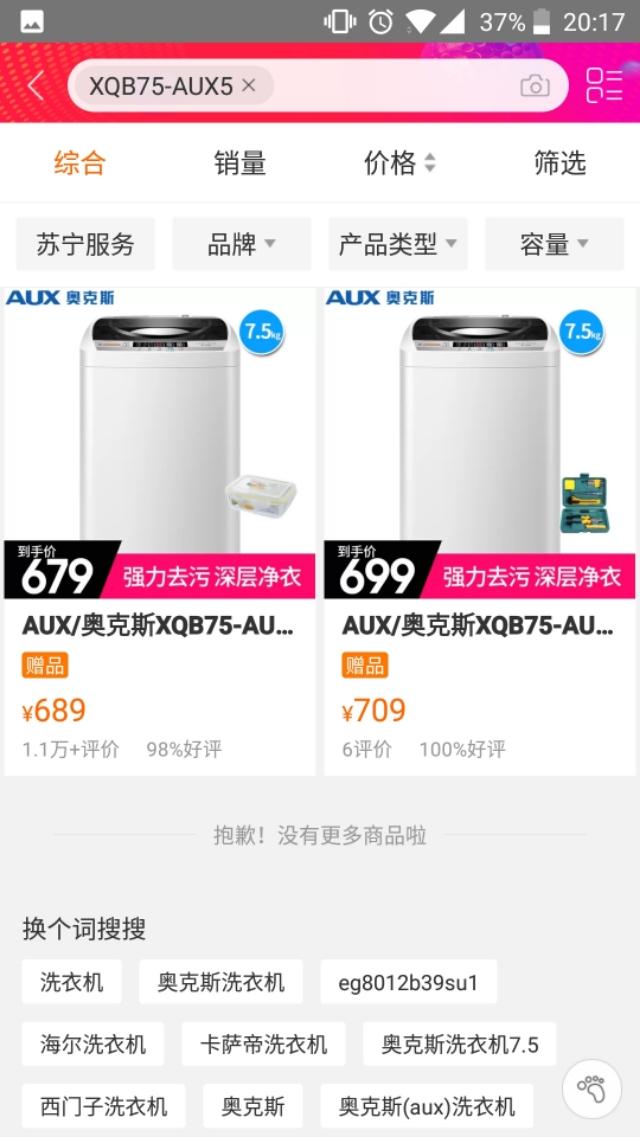This screenshot has height=1137, width=640.
Task: Expand the 容量 dropdown
Action: pyautogui.click(x=554, y=244)
